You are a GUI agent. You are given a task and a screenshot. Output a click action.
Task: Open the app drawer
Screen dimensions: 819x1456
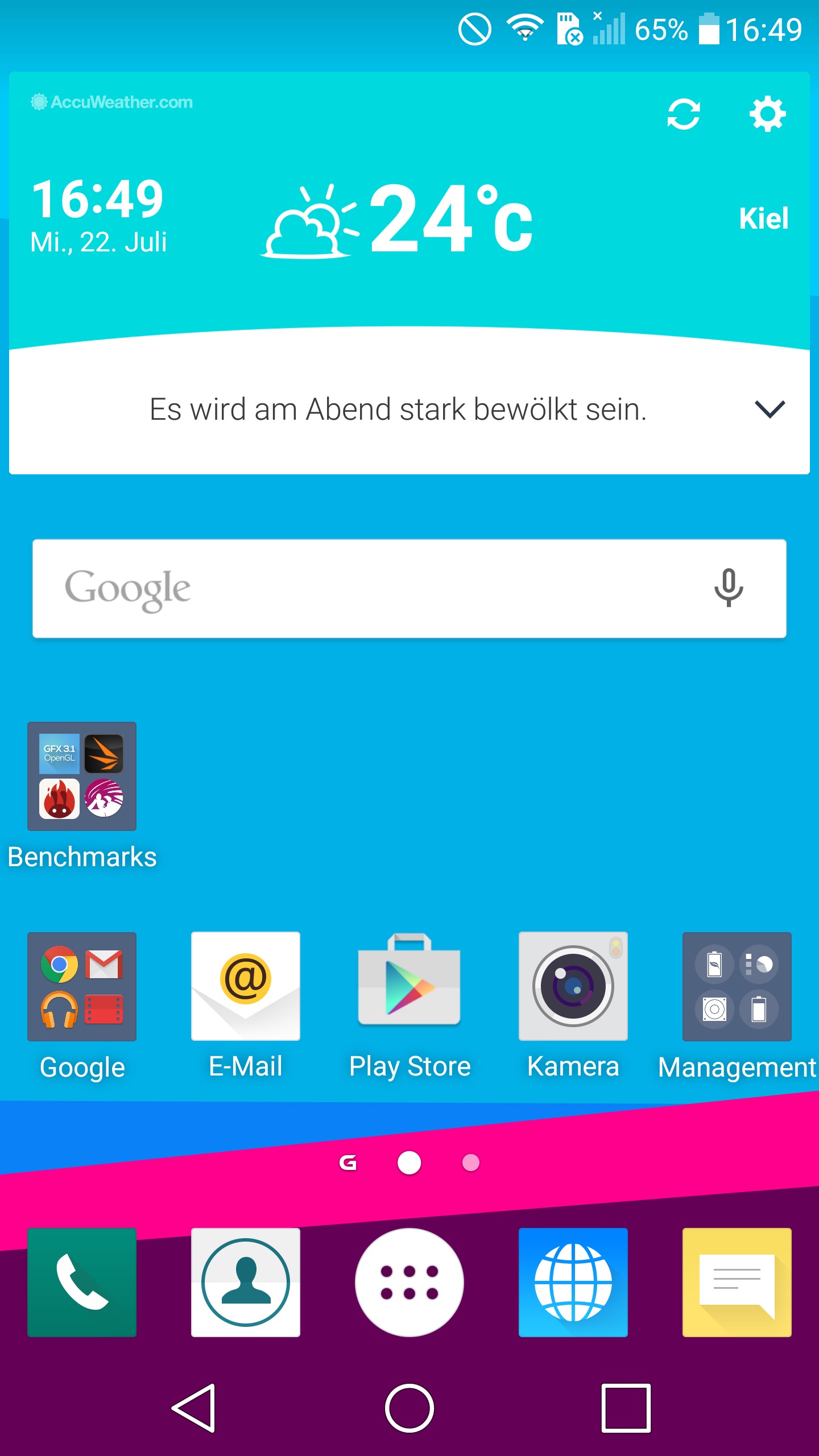click(409, 1283)
